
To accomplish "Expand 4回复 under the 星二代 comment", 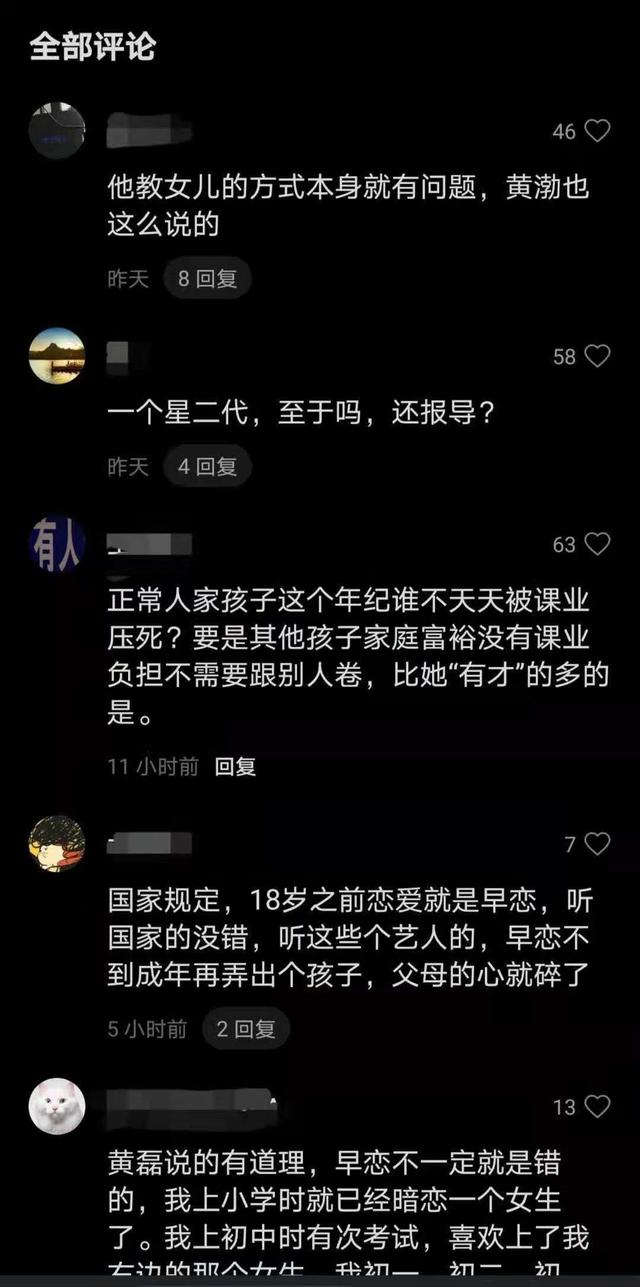I will click(x=207, y=466).
